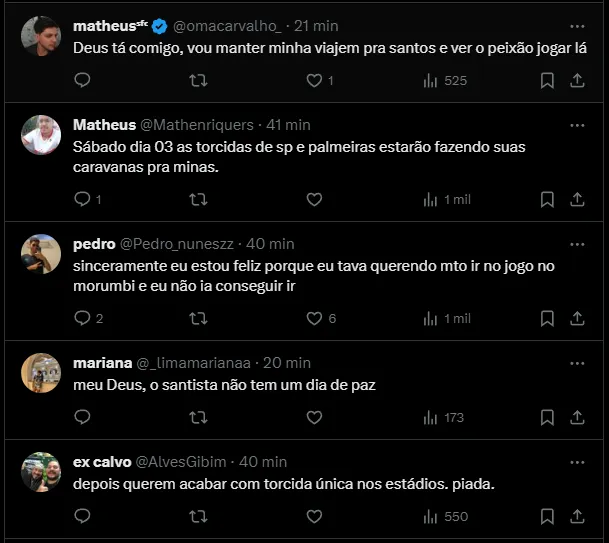609x543 pixels.
Task: Share ex calvo's post
Action: pos(577,516)
